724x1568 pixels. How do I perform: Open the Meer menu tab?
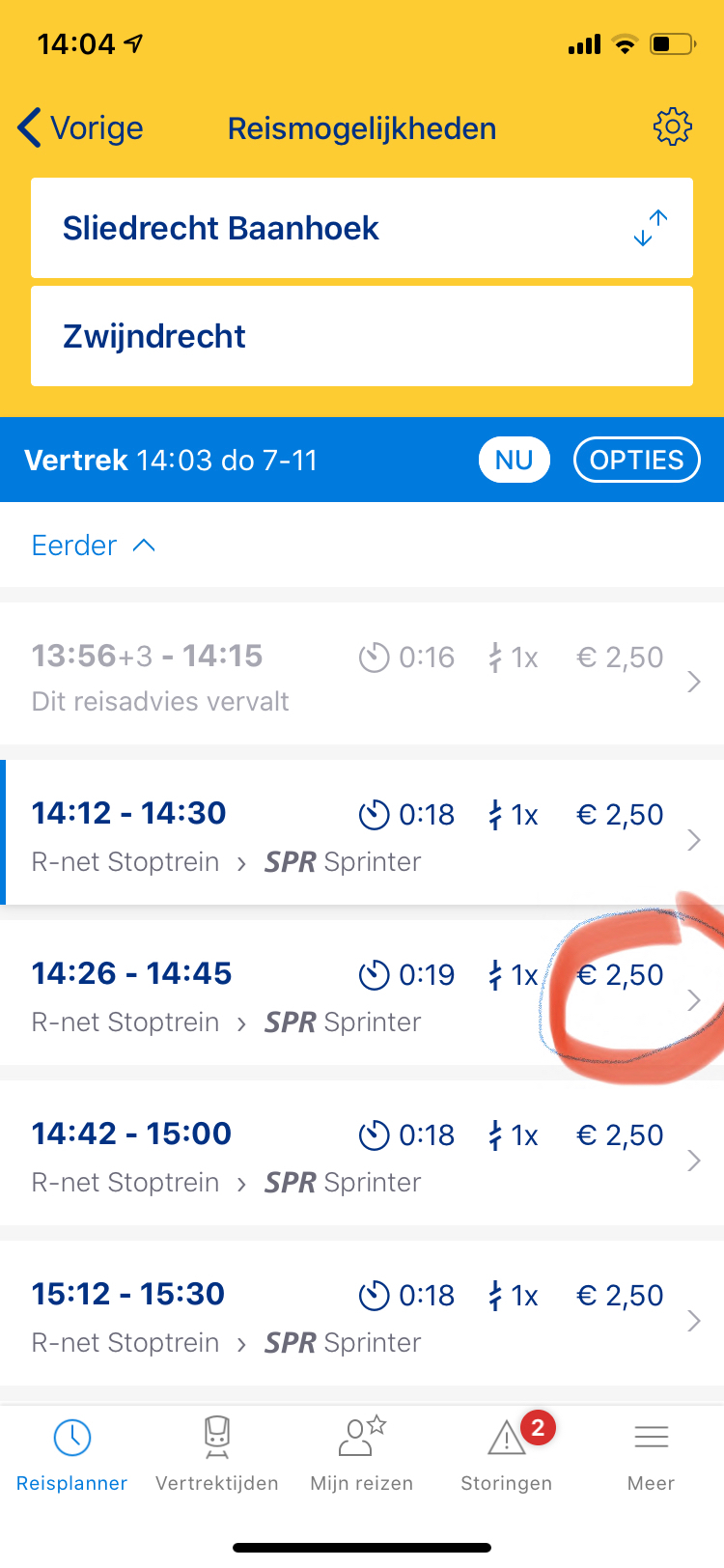click(652, 1455)
